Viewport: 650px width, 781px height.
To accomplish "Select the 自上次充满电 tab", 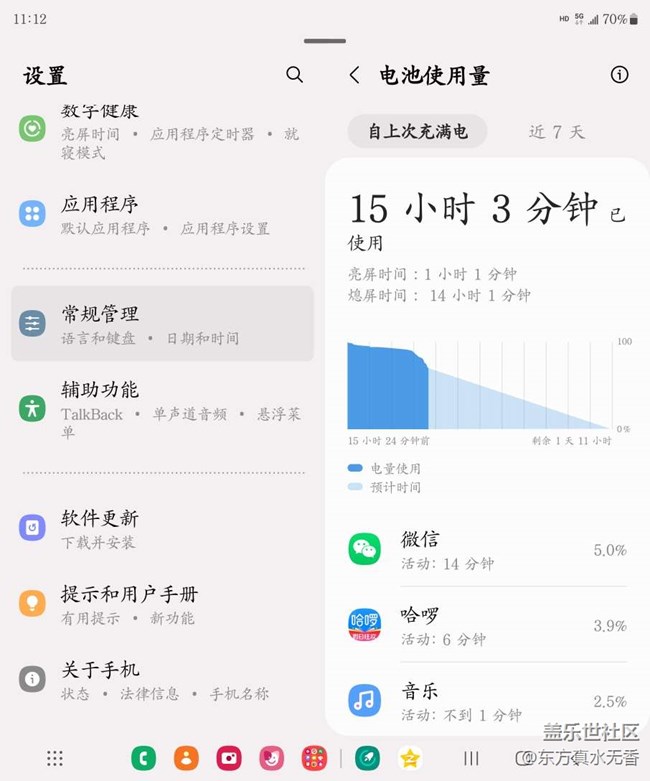I will point(417,131).
